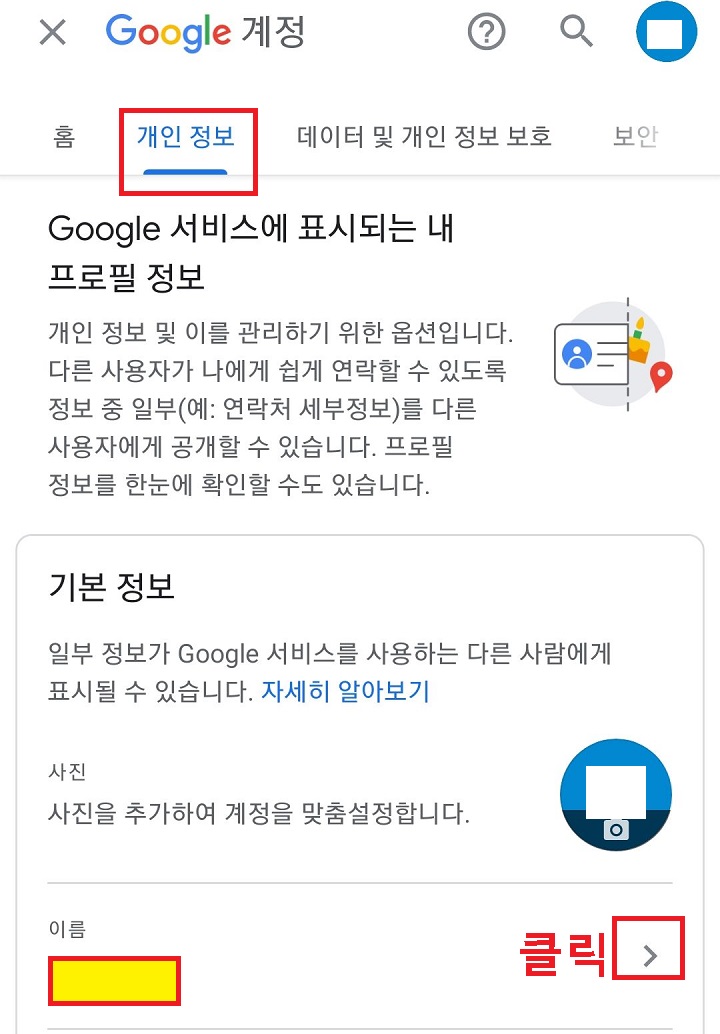
Task: Open the 자세히 알아보기 link
Action: coord(346,691)
